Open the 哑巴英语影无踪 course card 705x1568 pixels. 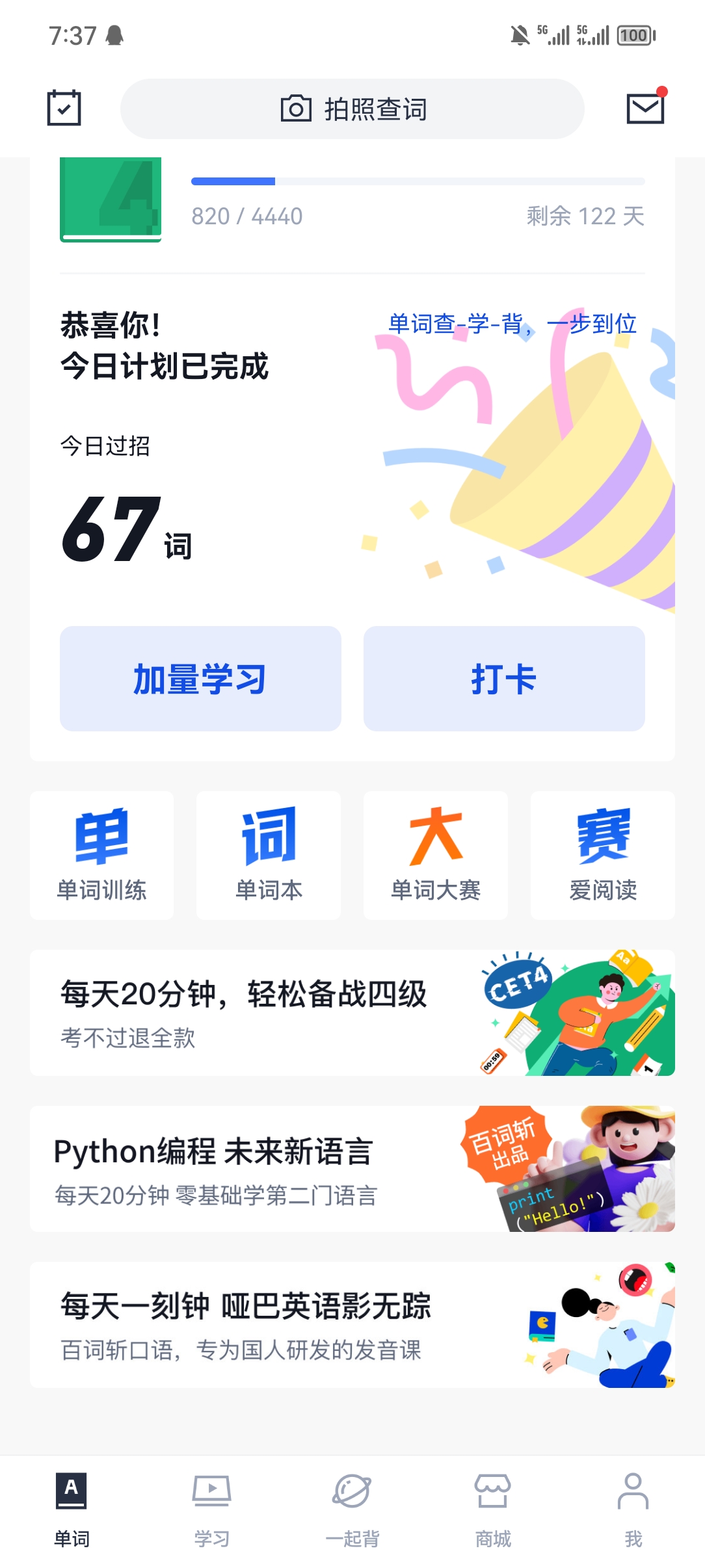352,1325
